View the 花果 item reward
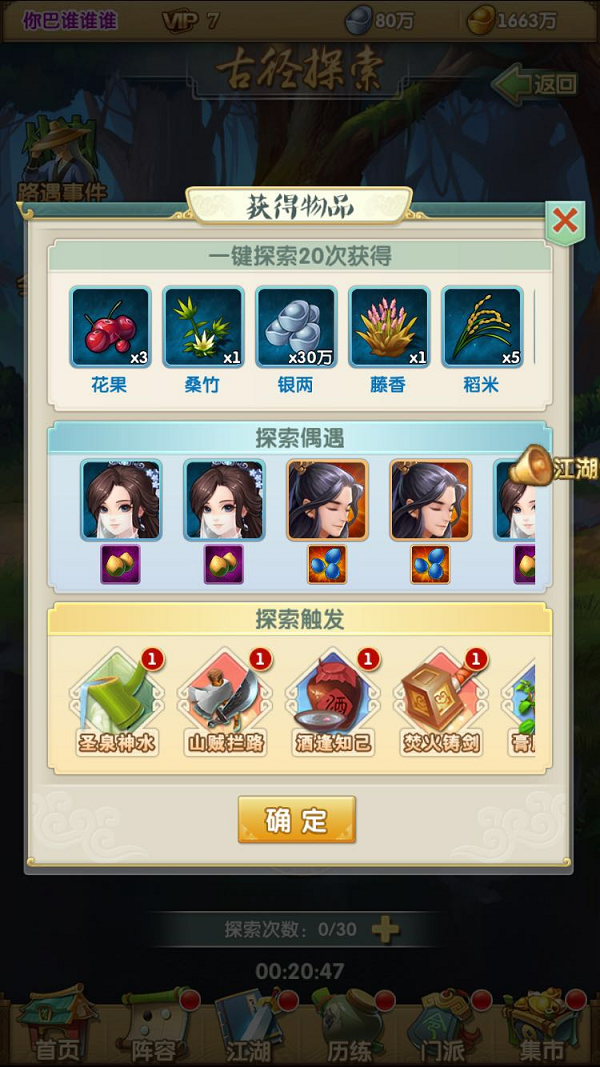 [x=110, y=328]
